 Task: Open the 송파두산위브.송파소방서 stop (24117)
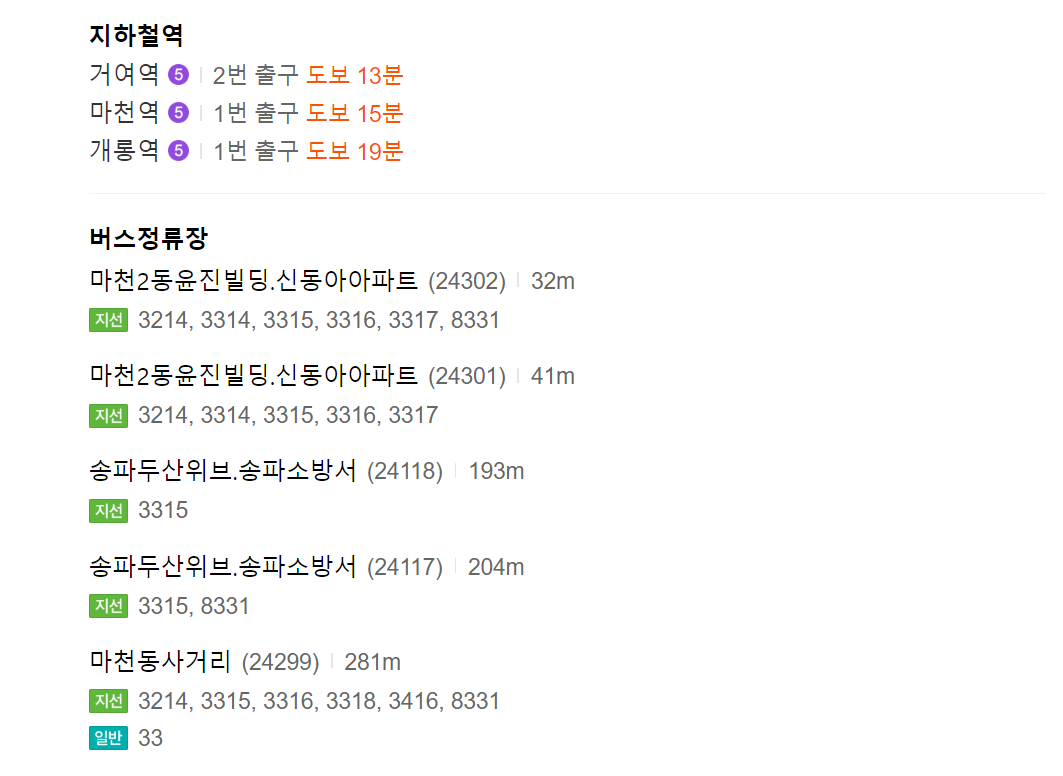point(223,567)
